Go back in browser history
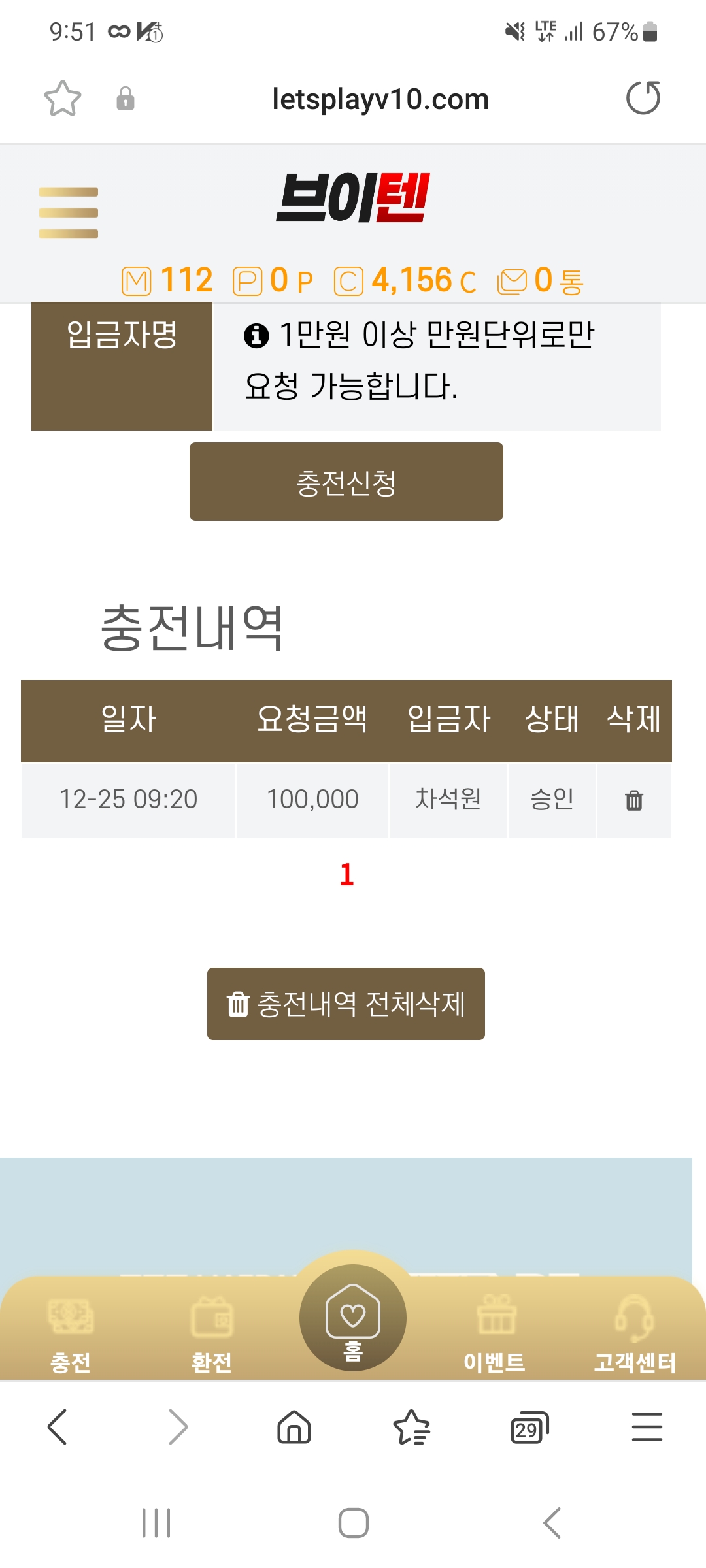706x1568 pixels. 58,1426
